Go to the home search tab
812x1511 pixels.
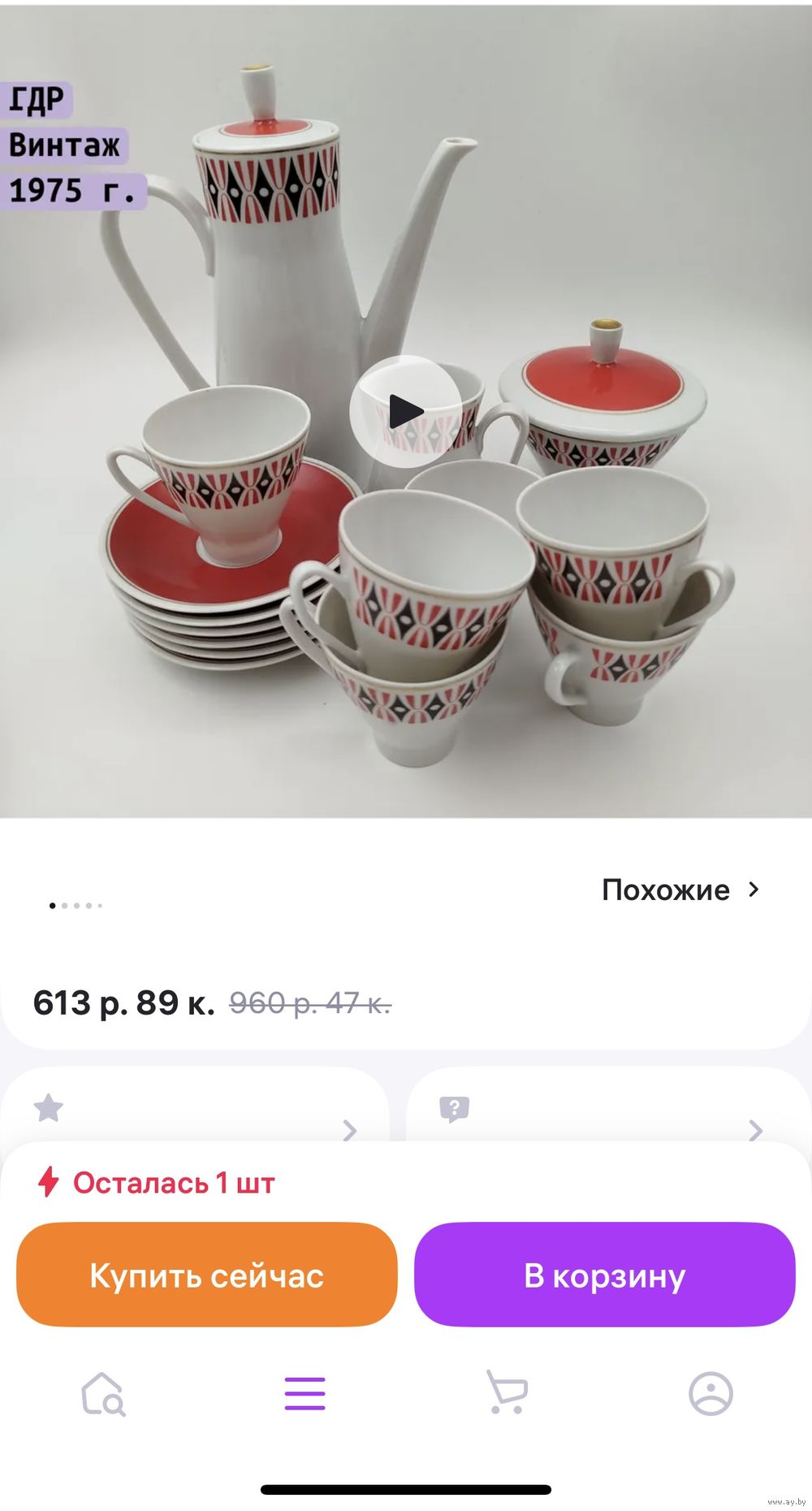tap(103, 1394)
